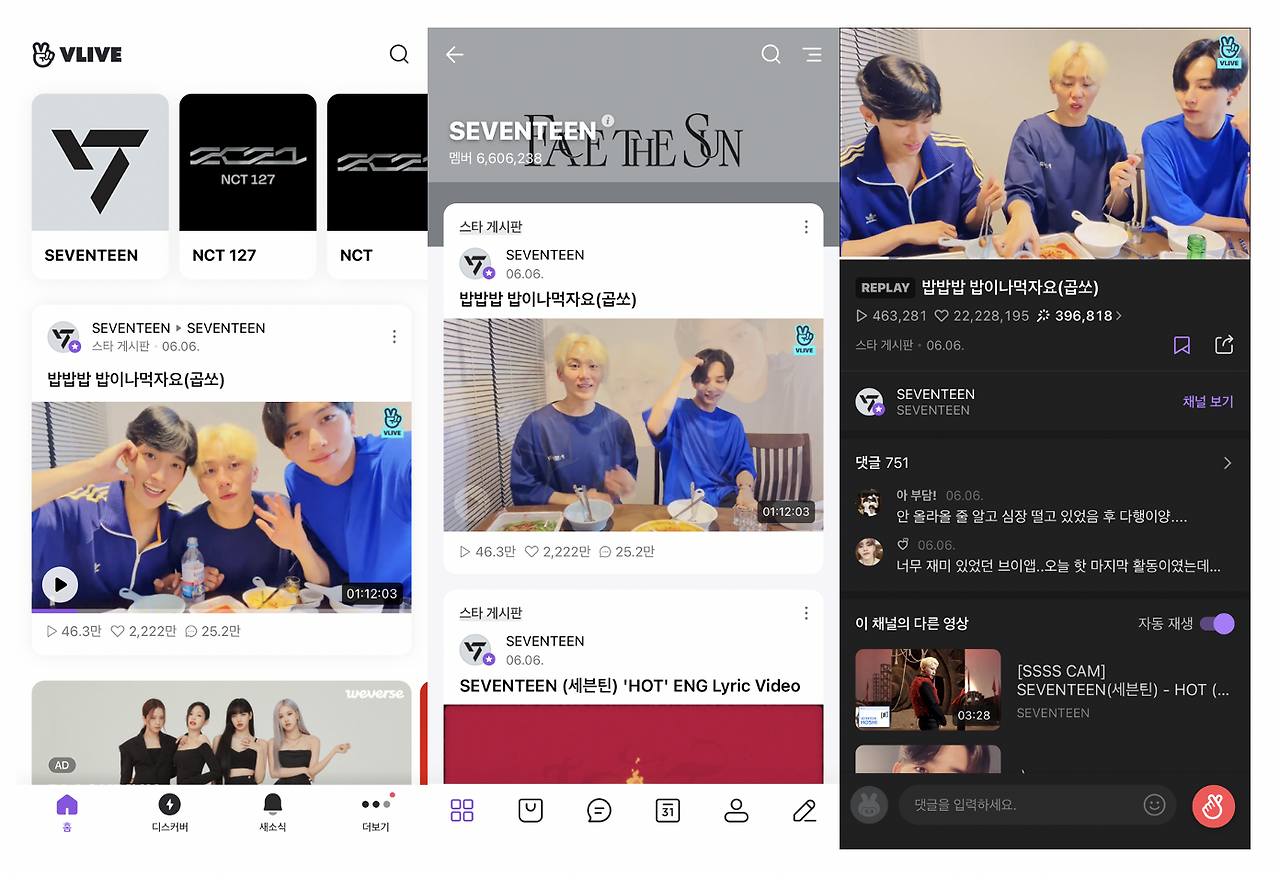Tap the pencil icon to write a post

point(805,810)
